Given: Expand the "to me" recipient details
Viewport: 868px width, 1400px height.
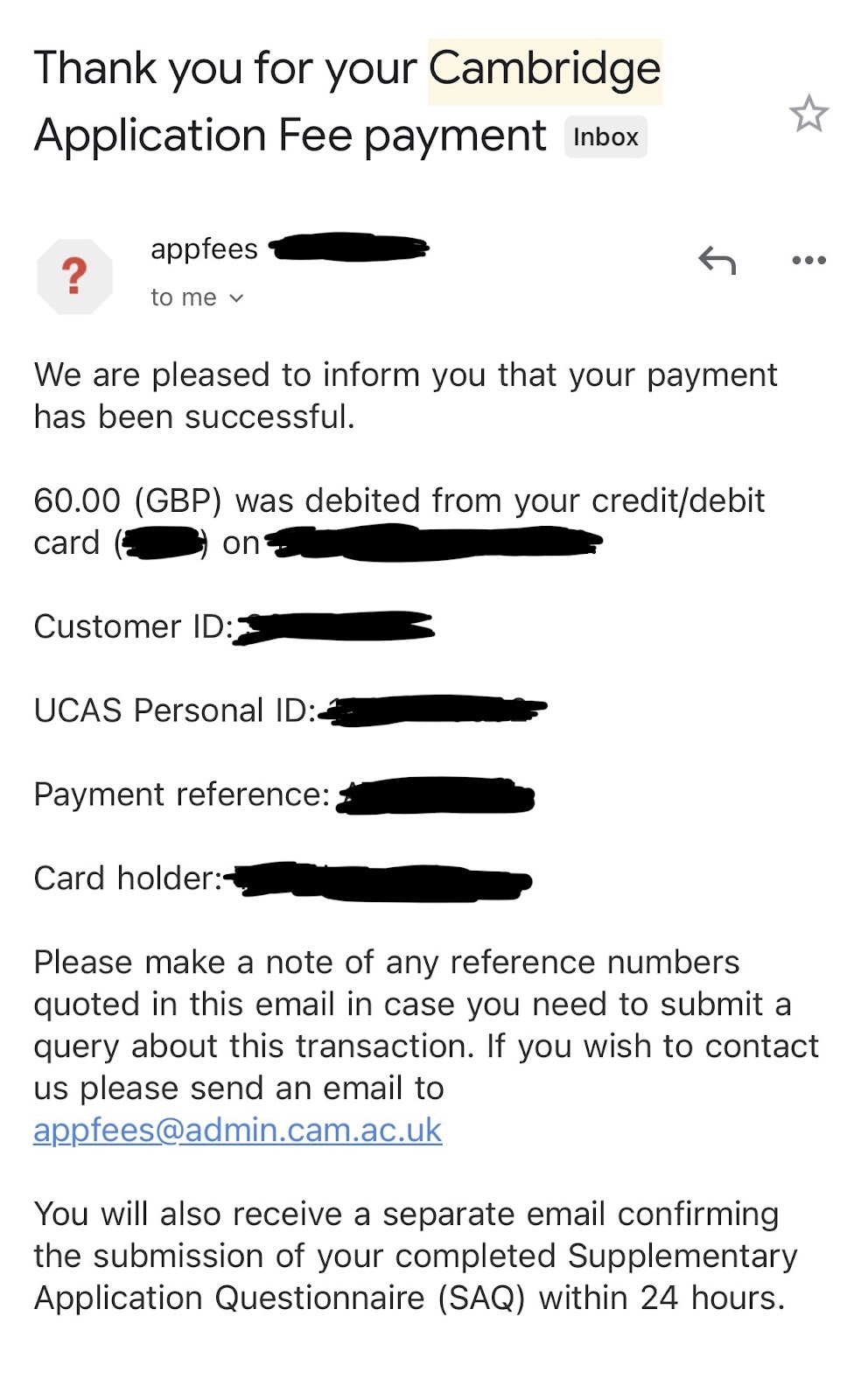Looking at the screenshot, I should pyautogui.click(x=197, y=298).
